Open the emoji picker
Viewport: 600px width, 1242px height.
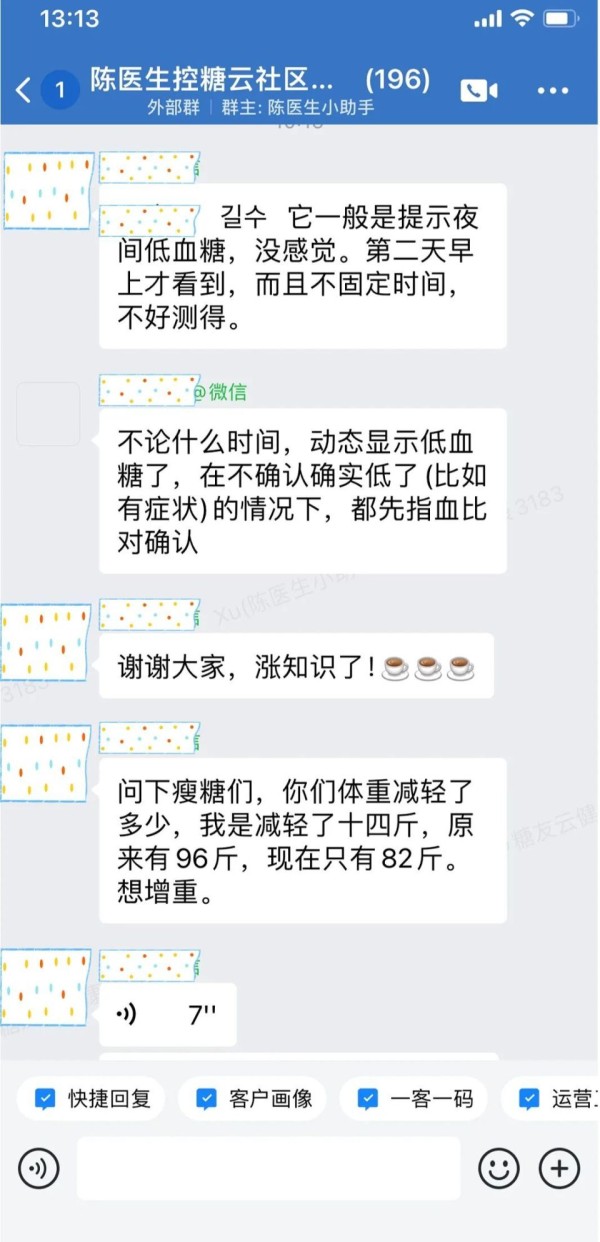[499, 1167]
